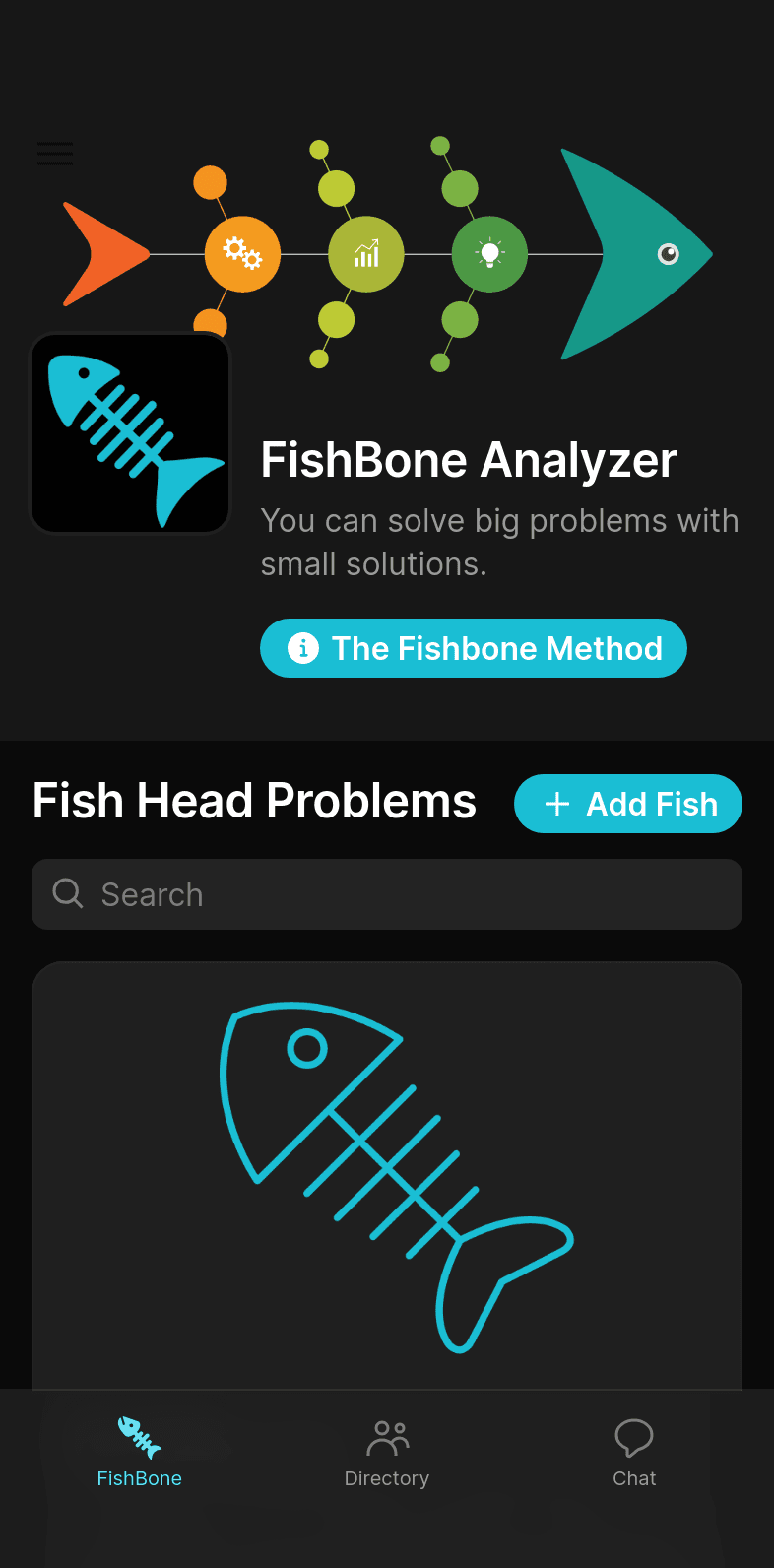Switch to the Chat tab
This screenshot has width=774, height=1568.
tap(634, 1452)
